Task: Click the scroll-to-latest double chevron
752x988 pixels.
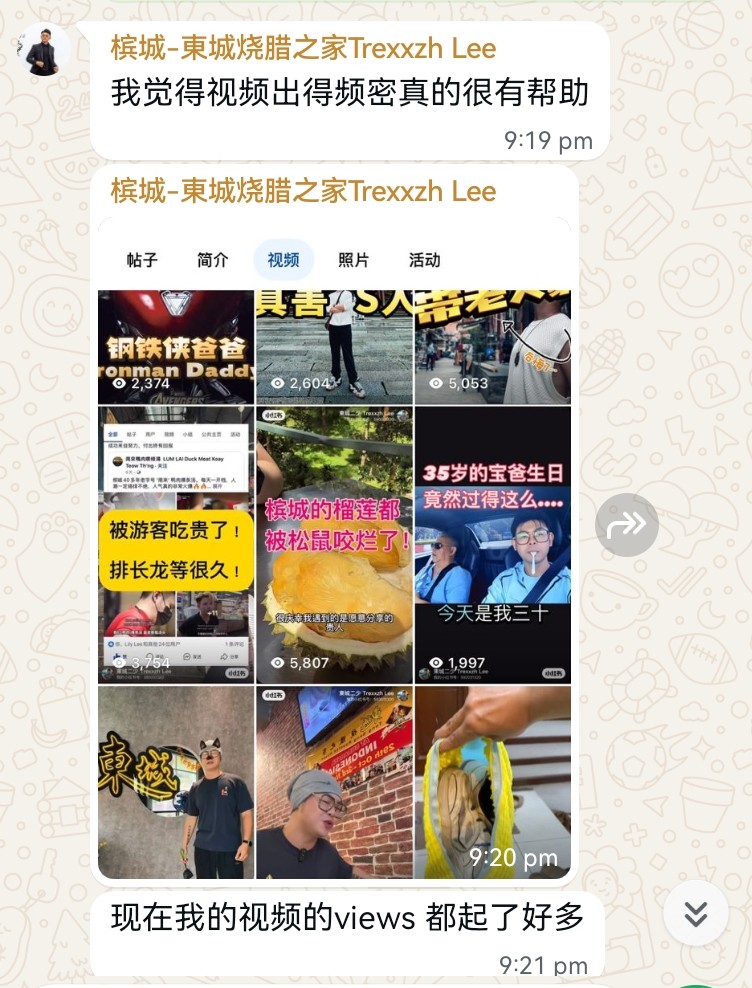Action: pos(696,914)
